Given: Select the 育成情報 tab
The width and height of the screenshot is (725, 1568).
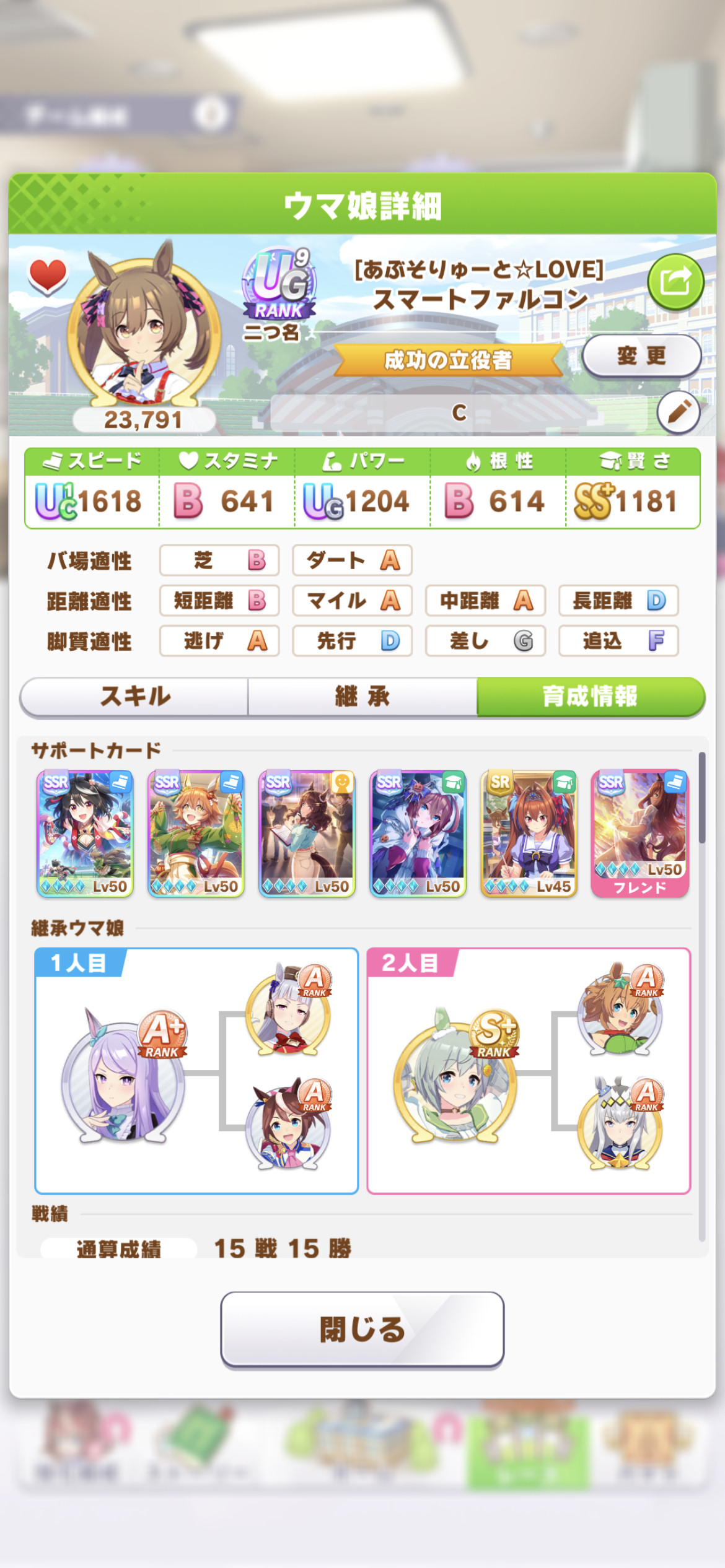Looking at the screenshot, I should (x=591, y=696).
